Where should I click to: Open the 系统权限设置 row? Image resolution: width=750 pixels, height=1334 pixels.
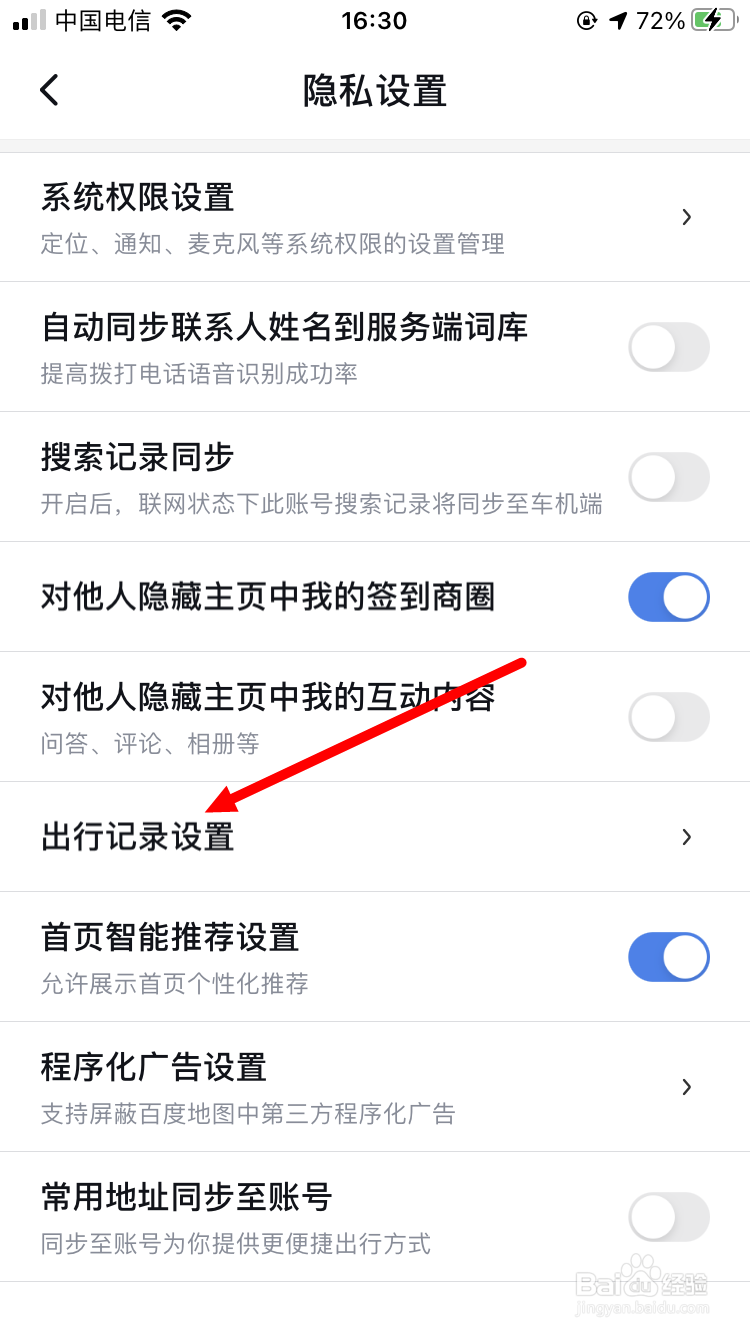click(300, 217)
